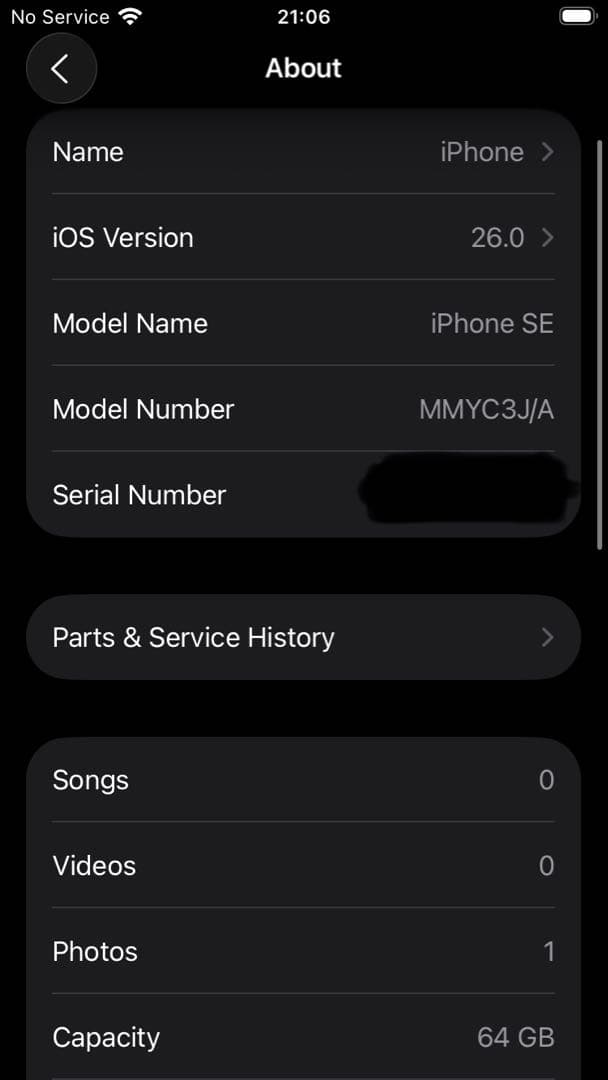Open the iOS Version details
Viewport: 608px width, 1080px height.
pos(303,238)
